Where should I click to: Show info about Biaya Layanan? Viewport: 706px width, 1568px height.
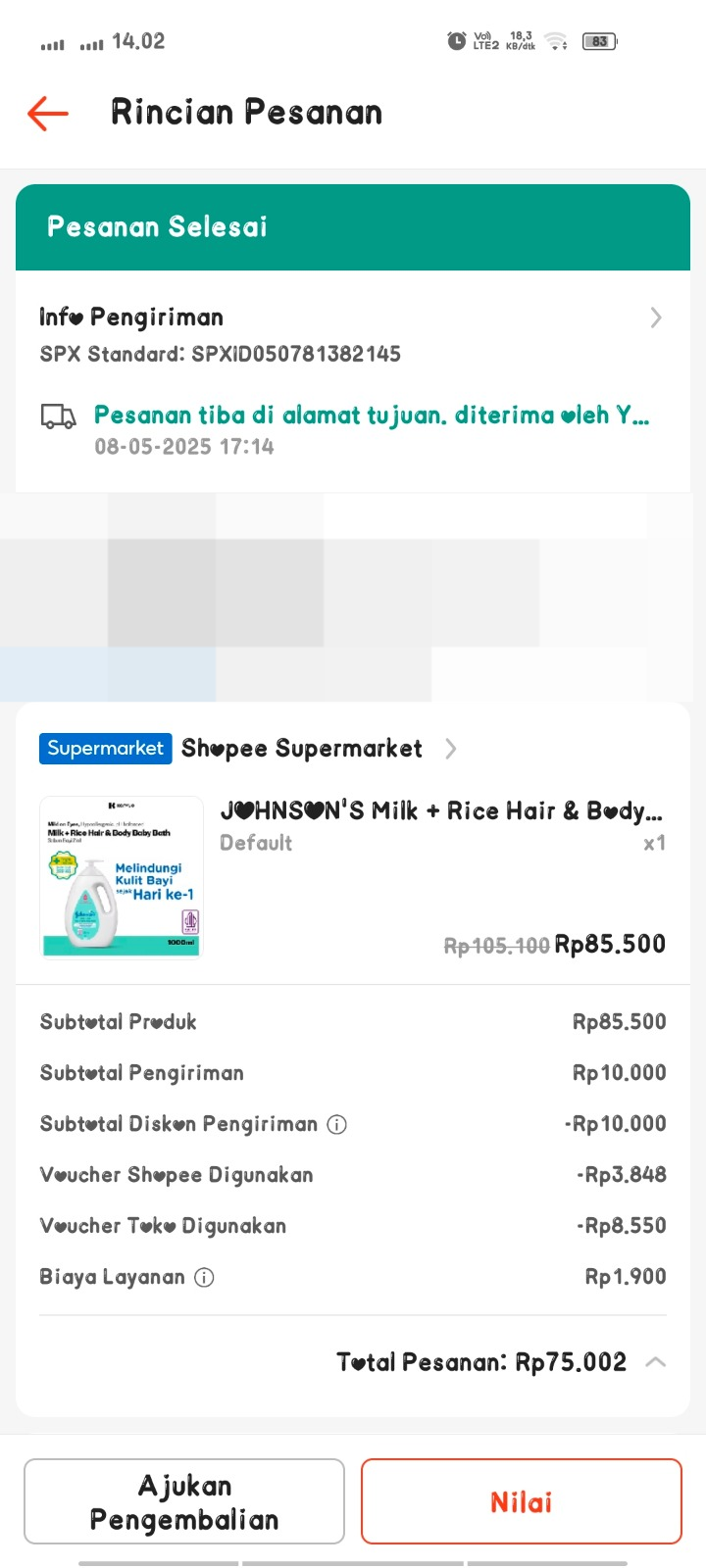click(204, 1278)
